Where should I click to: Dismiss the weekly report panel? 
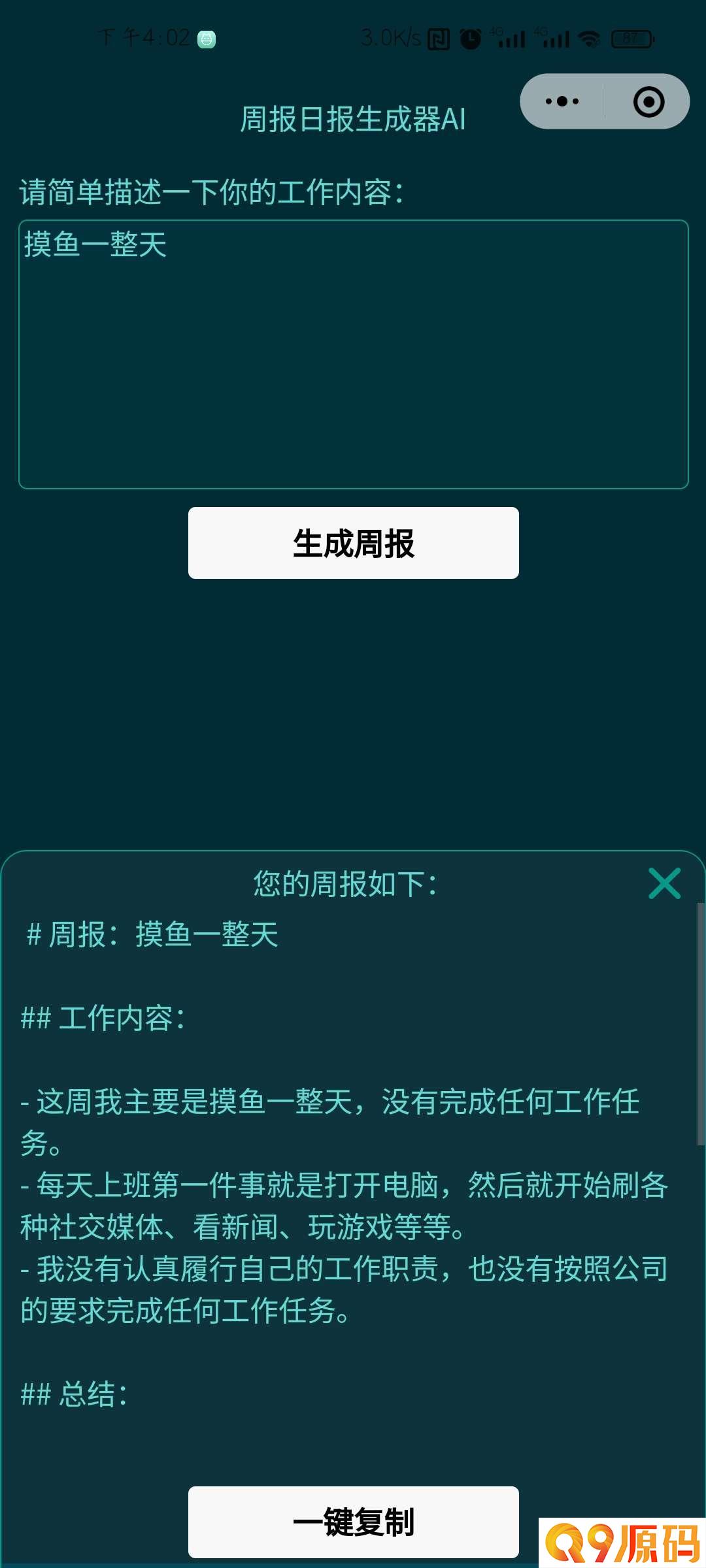pos(664,883)
